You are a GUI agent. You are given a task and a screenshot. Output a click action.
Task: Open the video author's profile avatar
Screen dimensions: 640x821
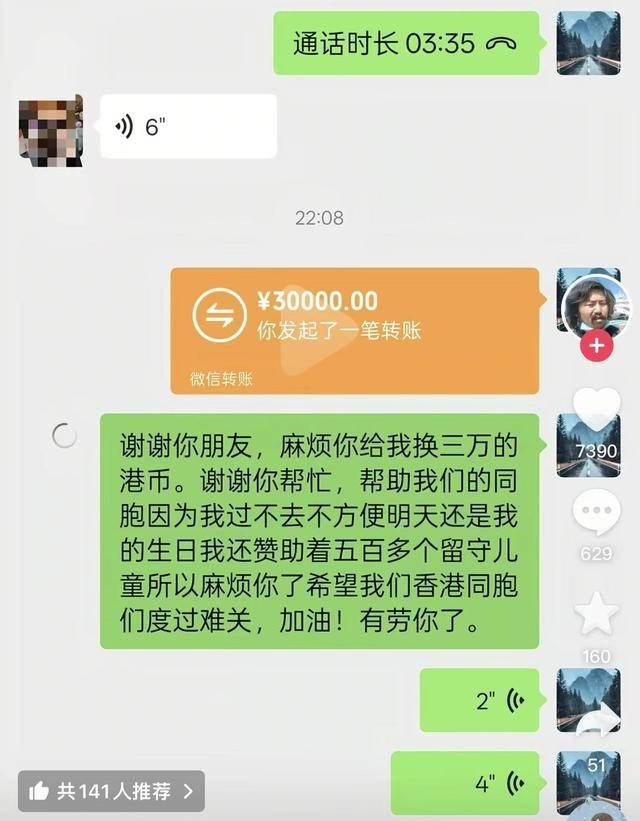597,305
